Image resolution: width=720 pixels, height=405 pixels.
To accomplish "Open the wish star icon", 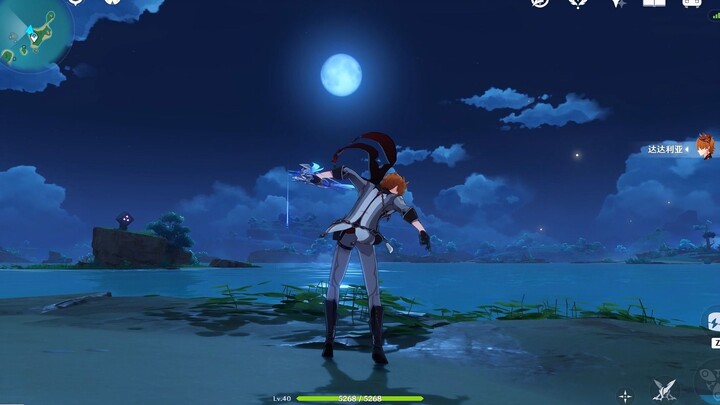I will (x=617, y=3).
